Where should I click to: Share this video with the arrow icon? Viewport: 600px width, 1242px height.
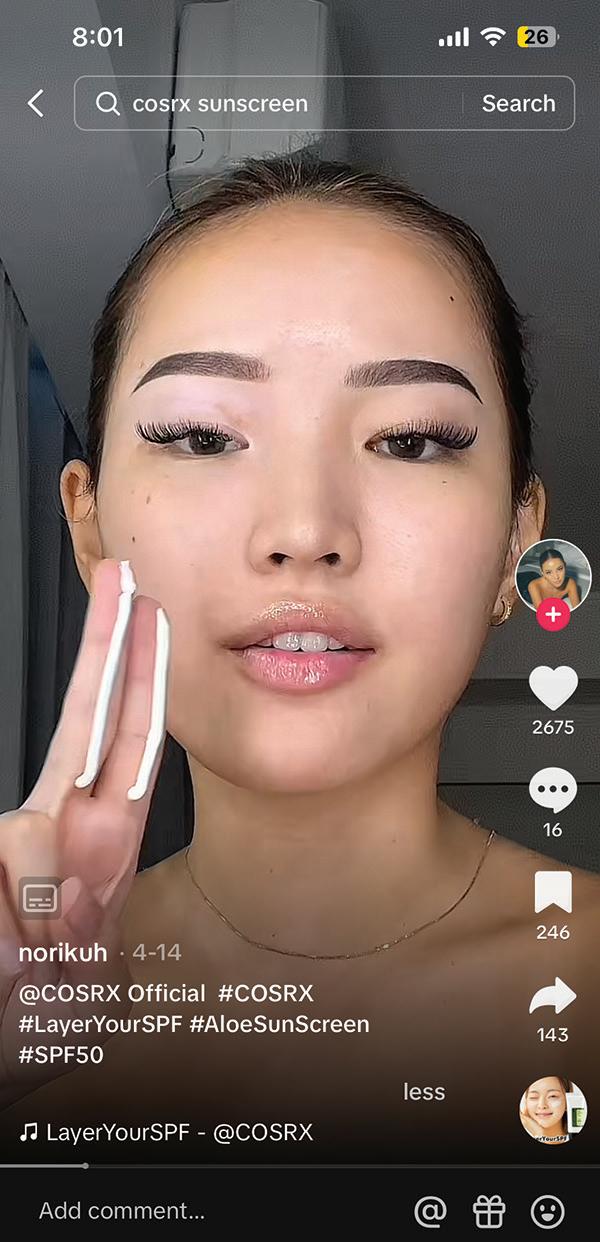553,997
